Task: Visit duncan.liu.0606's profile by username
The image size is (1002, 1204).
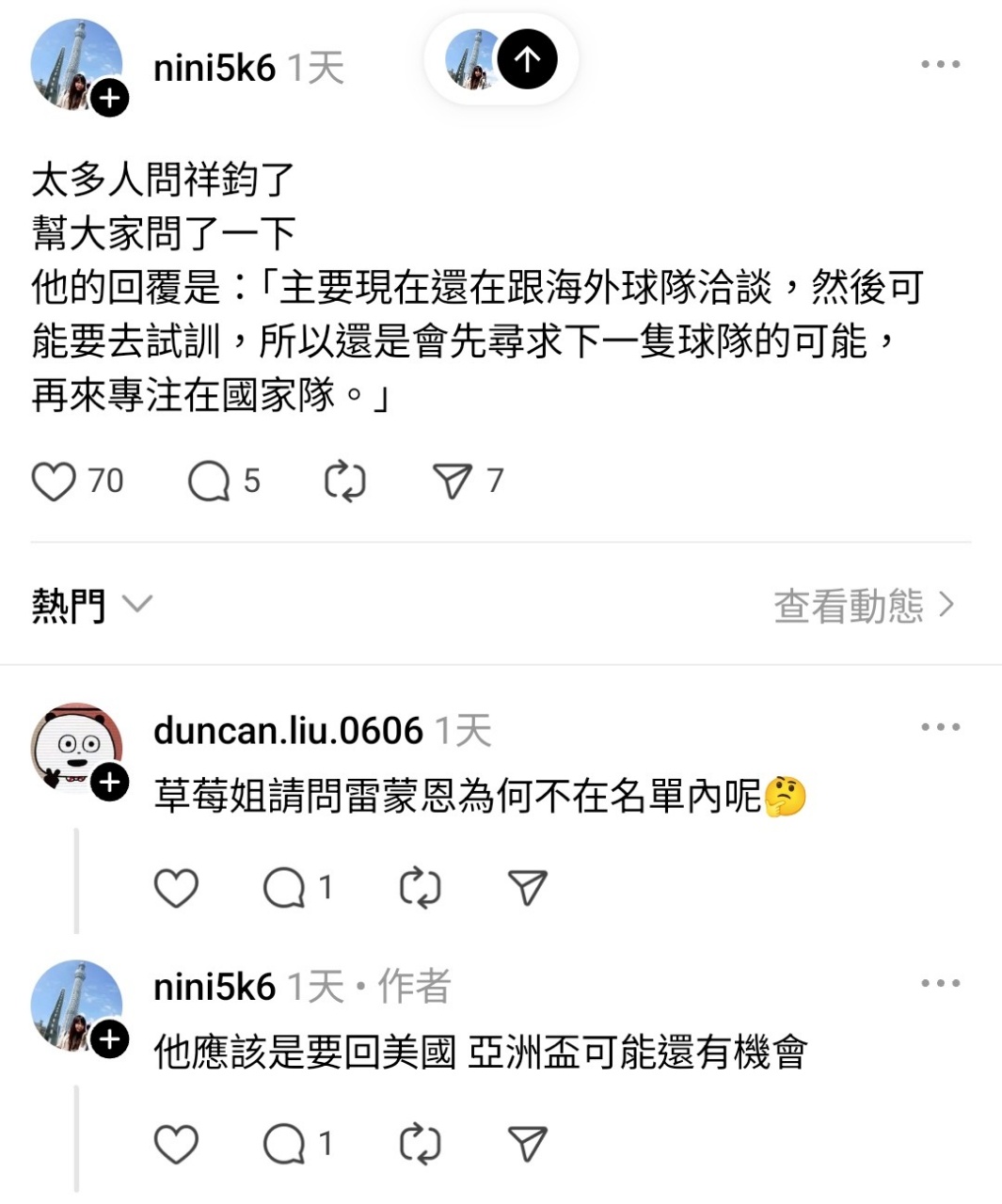Action: point(288,731)
